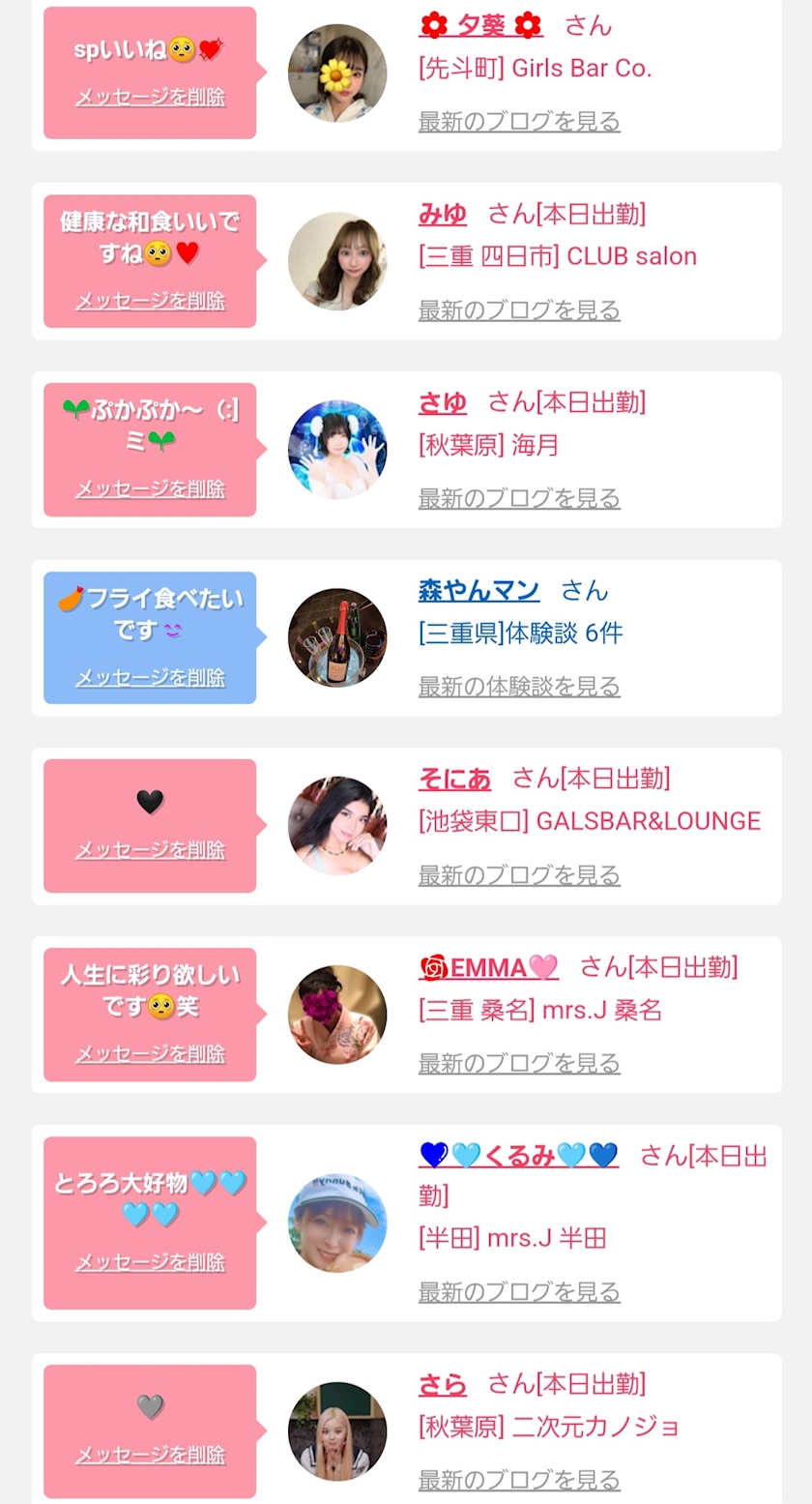Tap EMMA's profile photo
The image size is (812, 1504).
tap(337, 1015)
